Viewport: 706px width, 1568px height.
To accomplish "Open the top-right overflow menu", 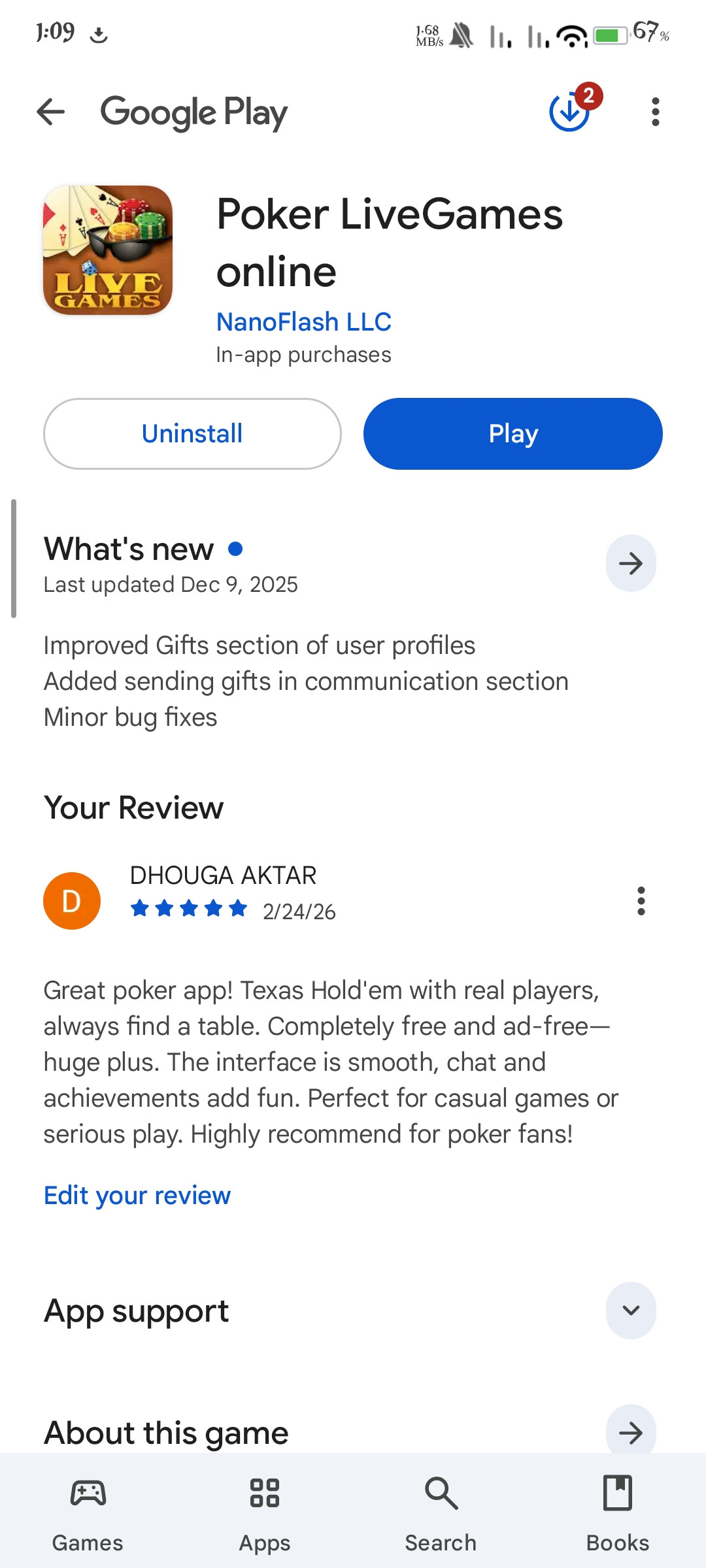I will click(655, 112).
